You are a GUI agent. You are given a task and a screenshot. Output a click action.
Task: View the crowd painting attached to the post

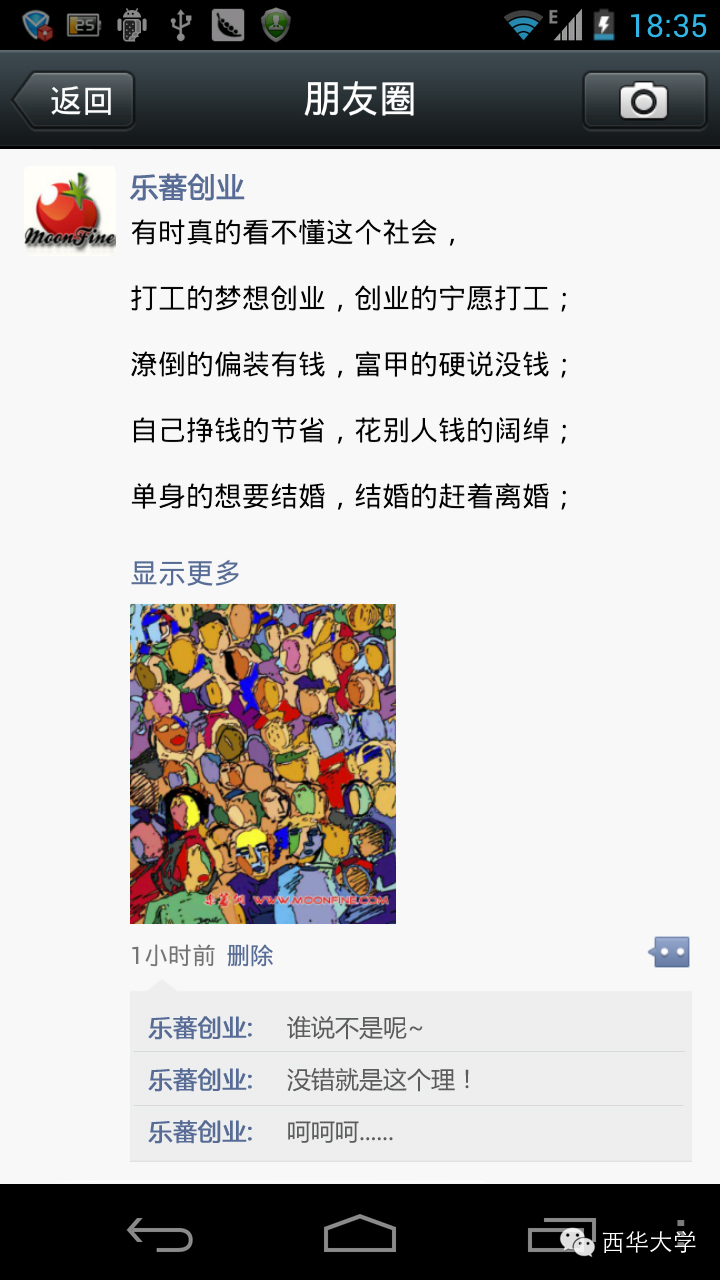click(x=262, y=762)
